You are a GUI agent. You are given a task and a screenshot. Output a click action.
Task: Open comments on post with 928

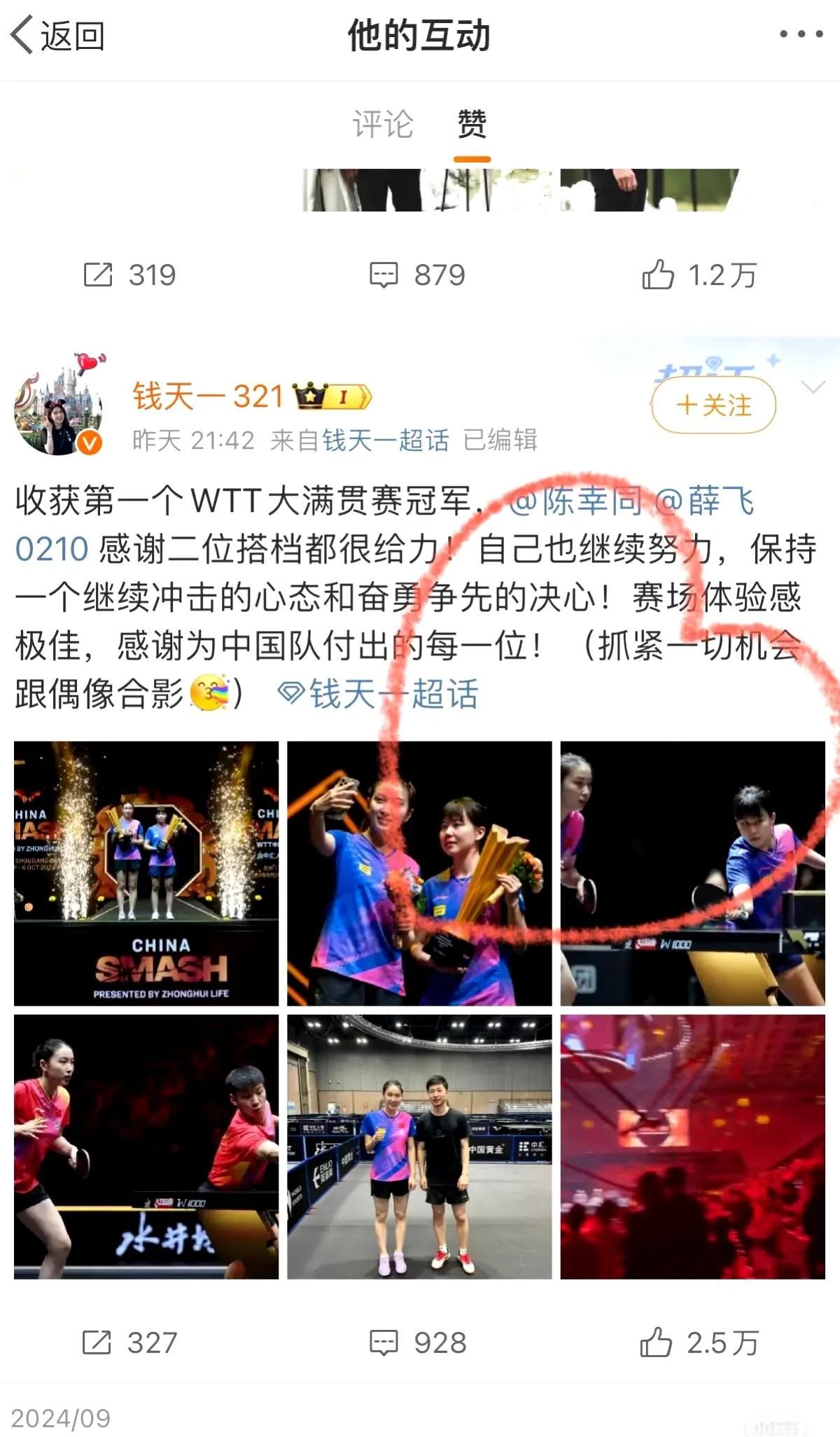tap(418, 1342)
